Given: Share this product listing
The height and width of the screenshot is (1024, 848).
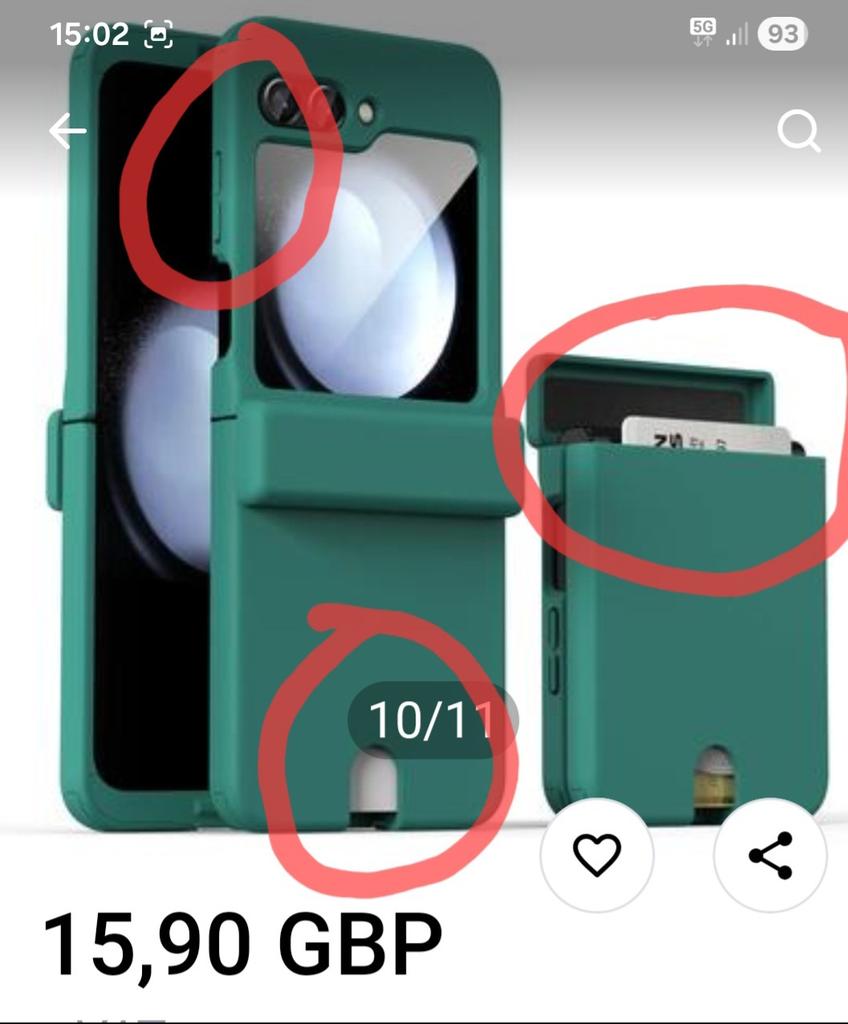Looking at the screenshot, I should (x=770, y=855).
